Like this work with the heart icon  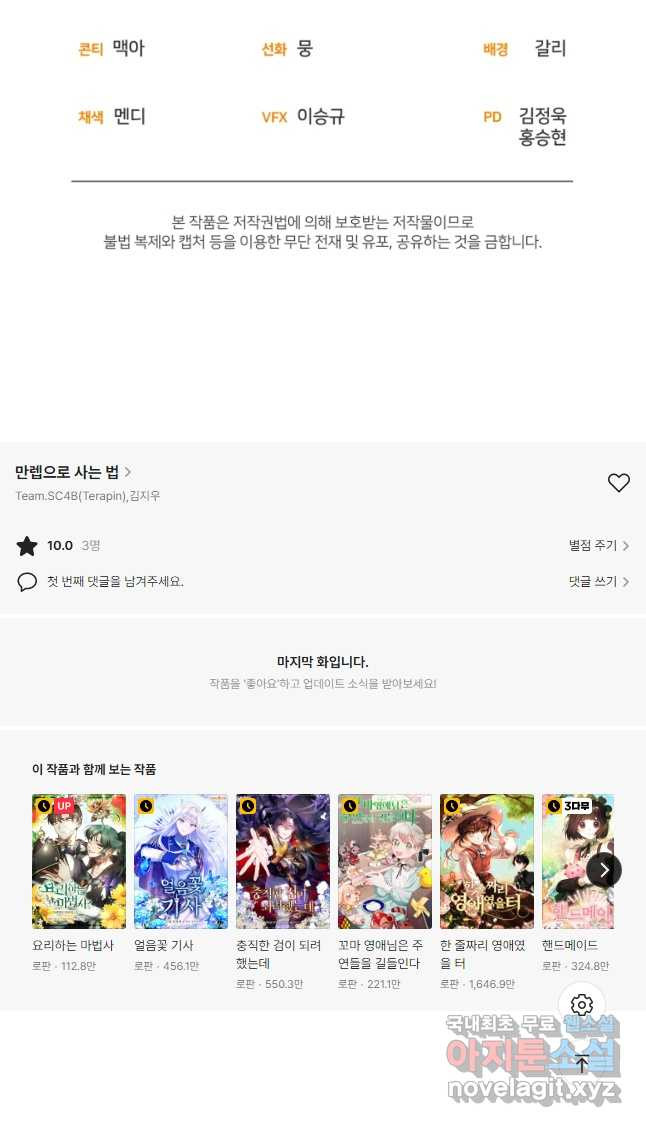click(x=619, y=483)
